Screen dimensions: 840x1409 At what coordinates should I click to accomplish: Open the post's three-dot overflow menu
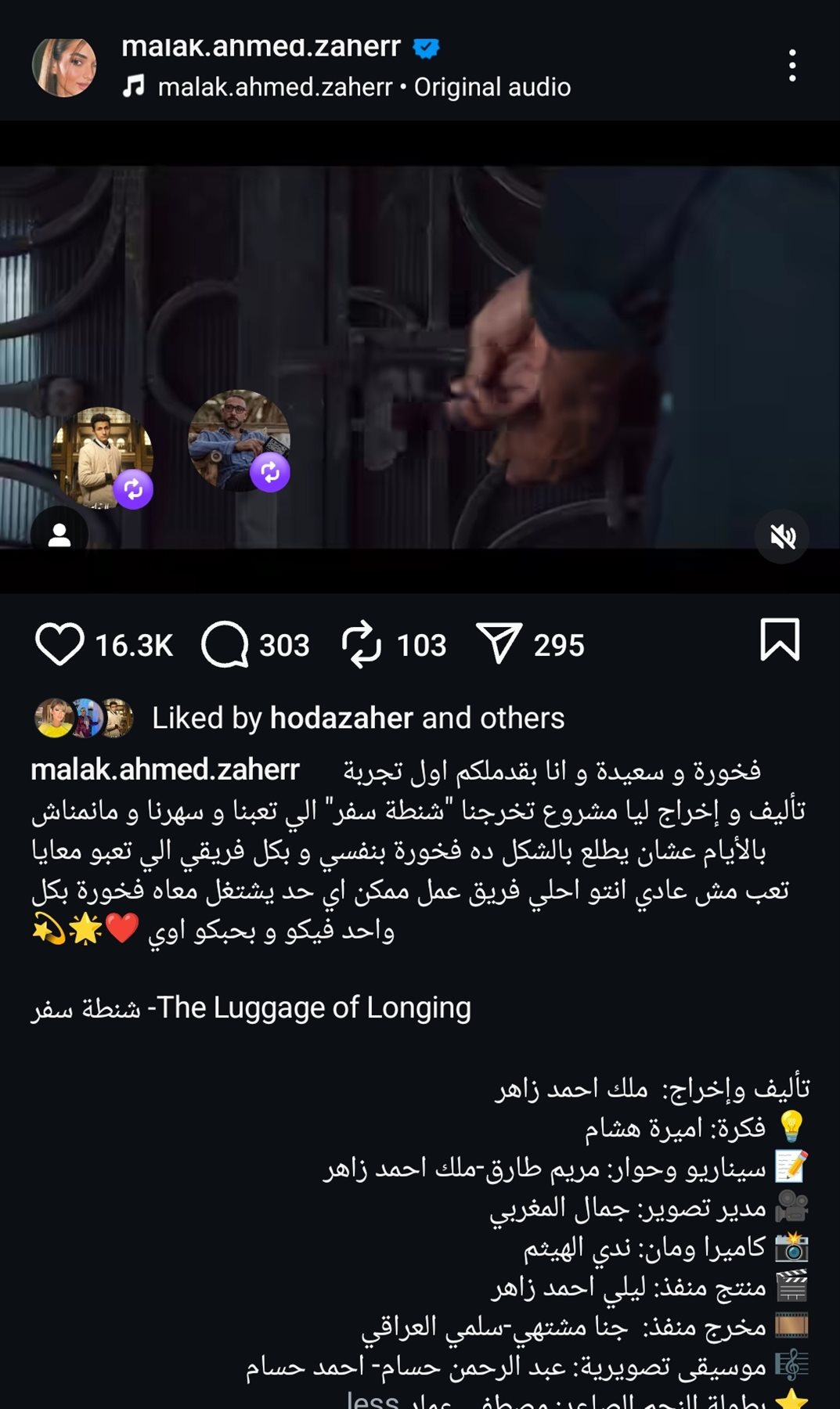tap(792, 66)
